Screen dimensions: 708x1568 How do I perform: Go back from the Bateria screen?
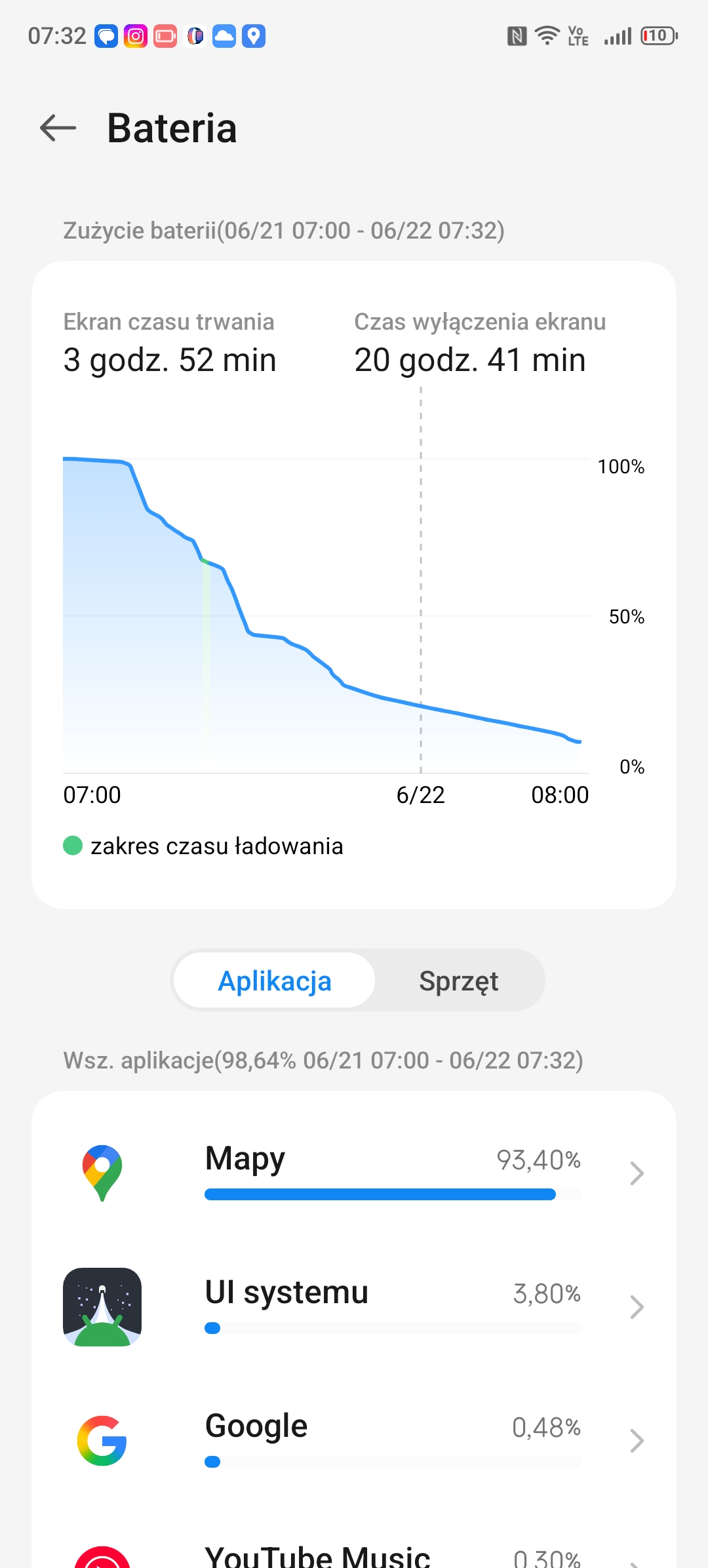(58, 128)
